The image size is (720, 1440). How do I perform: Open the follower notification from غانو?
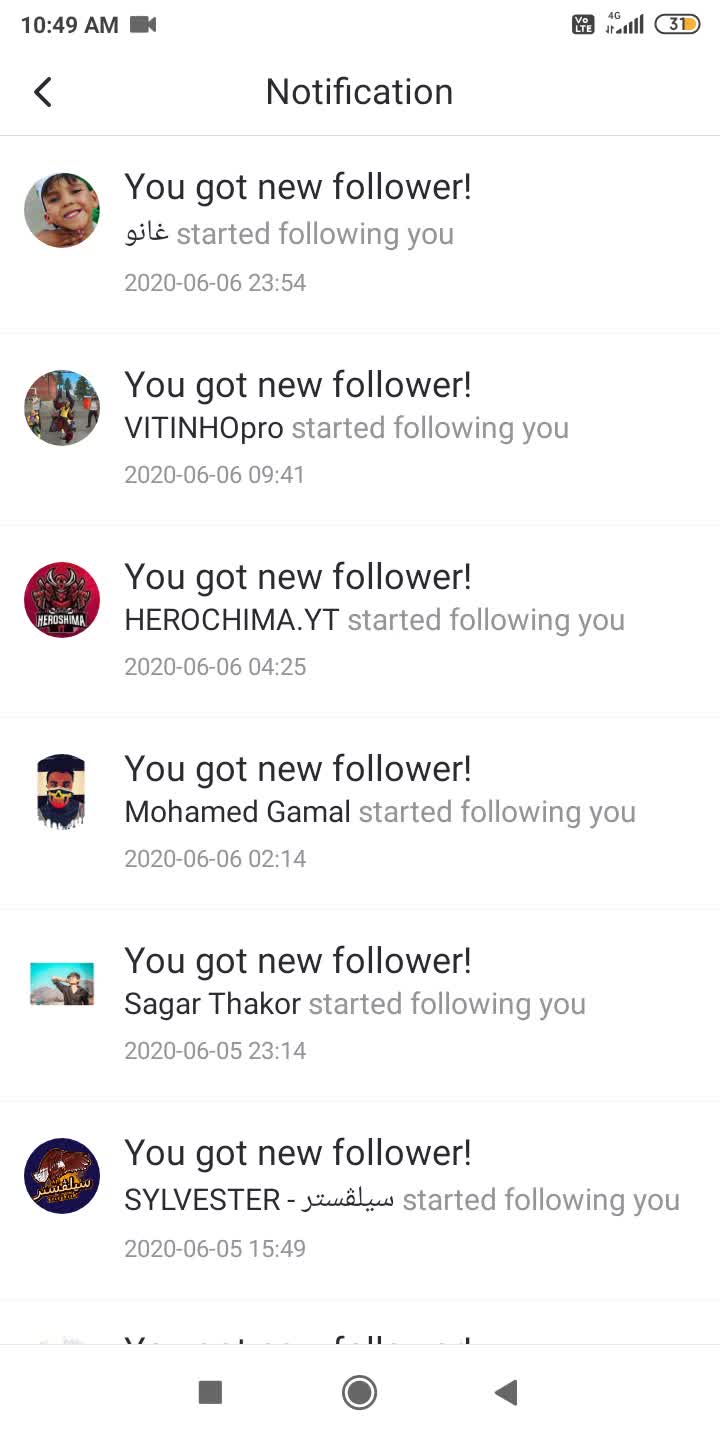pyautogui.click(x=360, y=234)
